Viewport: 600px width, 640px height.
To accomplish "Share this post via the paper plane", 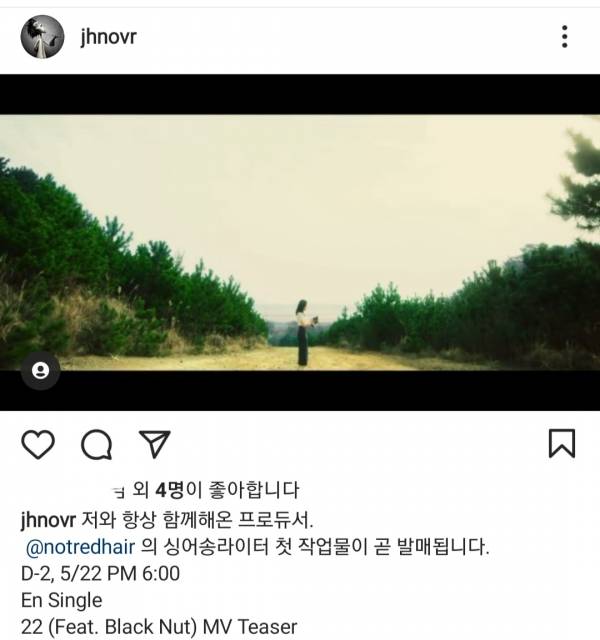I will 153,444.
